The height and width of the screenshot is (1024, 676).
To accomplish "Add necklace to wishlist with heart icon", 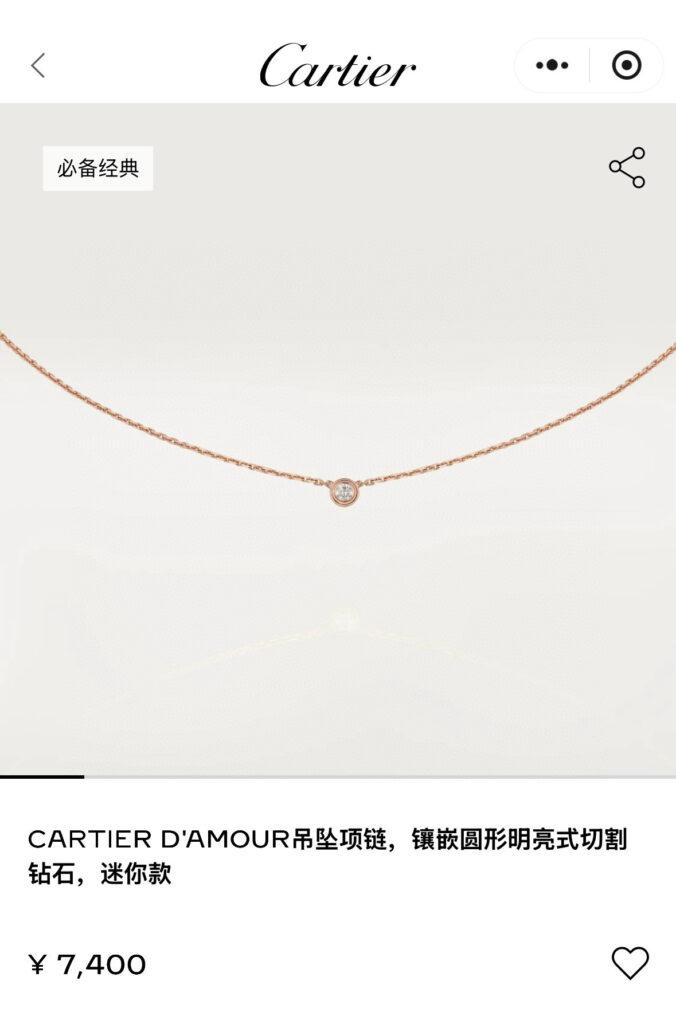I will click(x=629, y=963).
